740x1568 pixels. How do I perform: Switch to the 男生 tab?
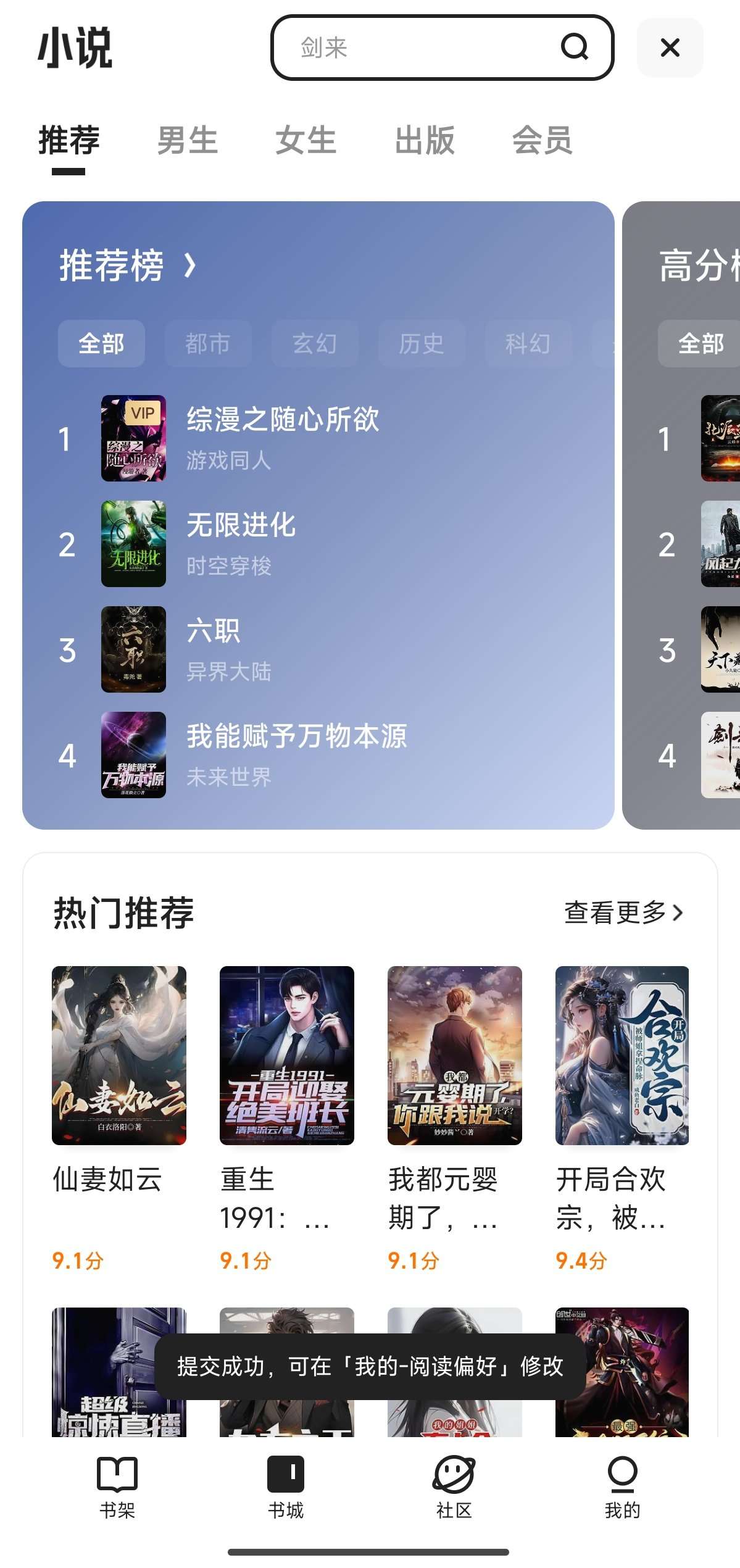pyautogui.click(x=187, y=140)
